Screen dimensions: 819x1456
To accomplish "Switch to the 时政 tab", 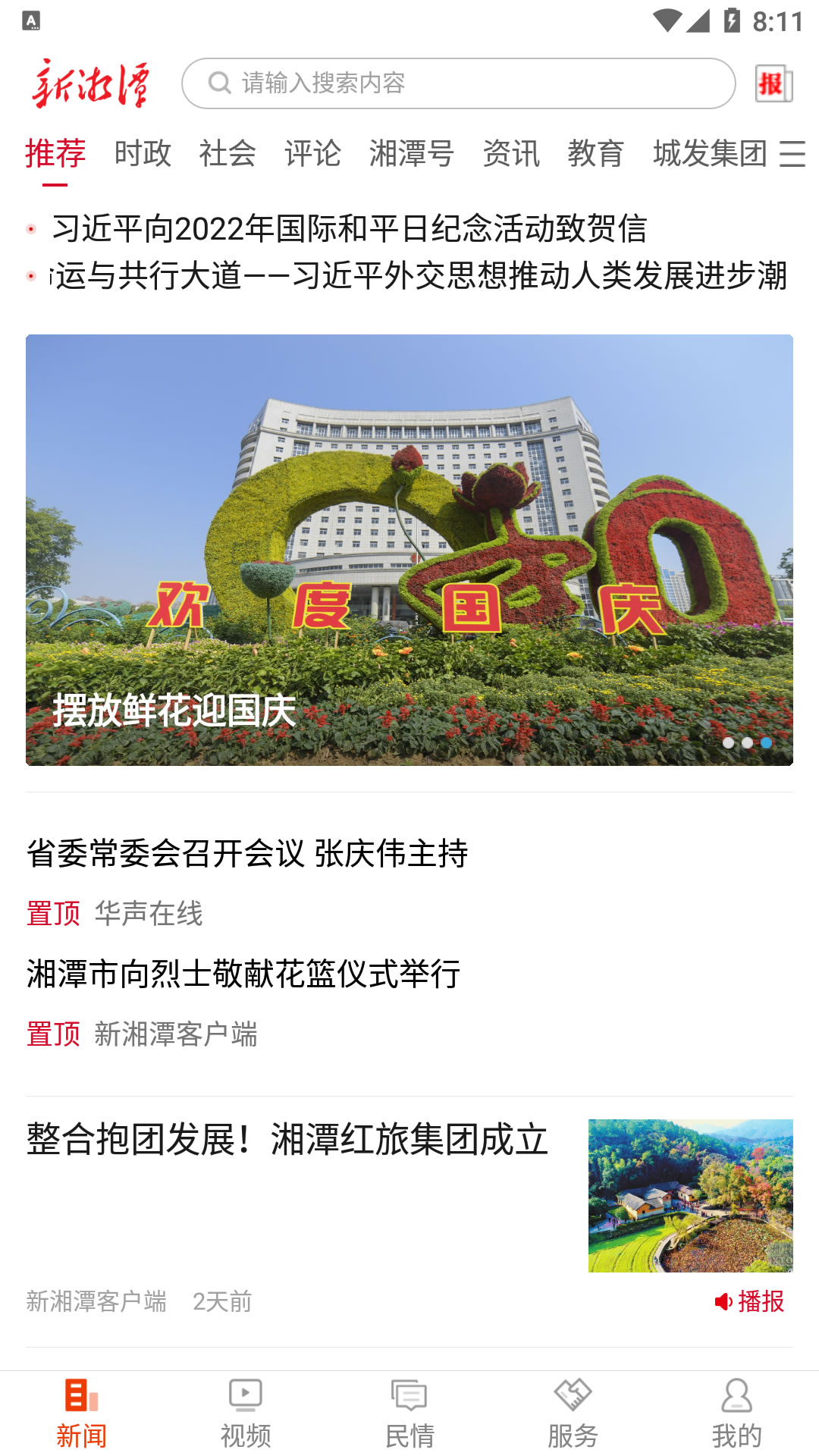I will [143, 153].
